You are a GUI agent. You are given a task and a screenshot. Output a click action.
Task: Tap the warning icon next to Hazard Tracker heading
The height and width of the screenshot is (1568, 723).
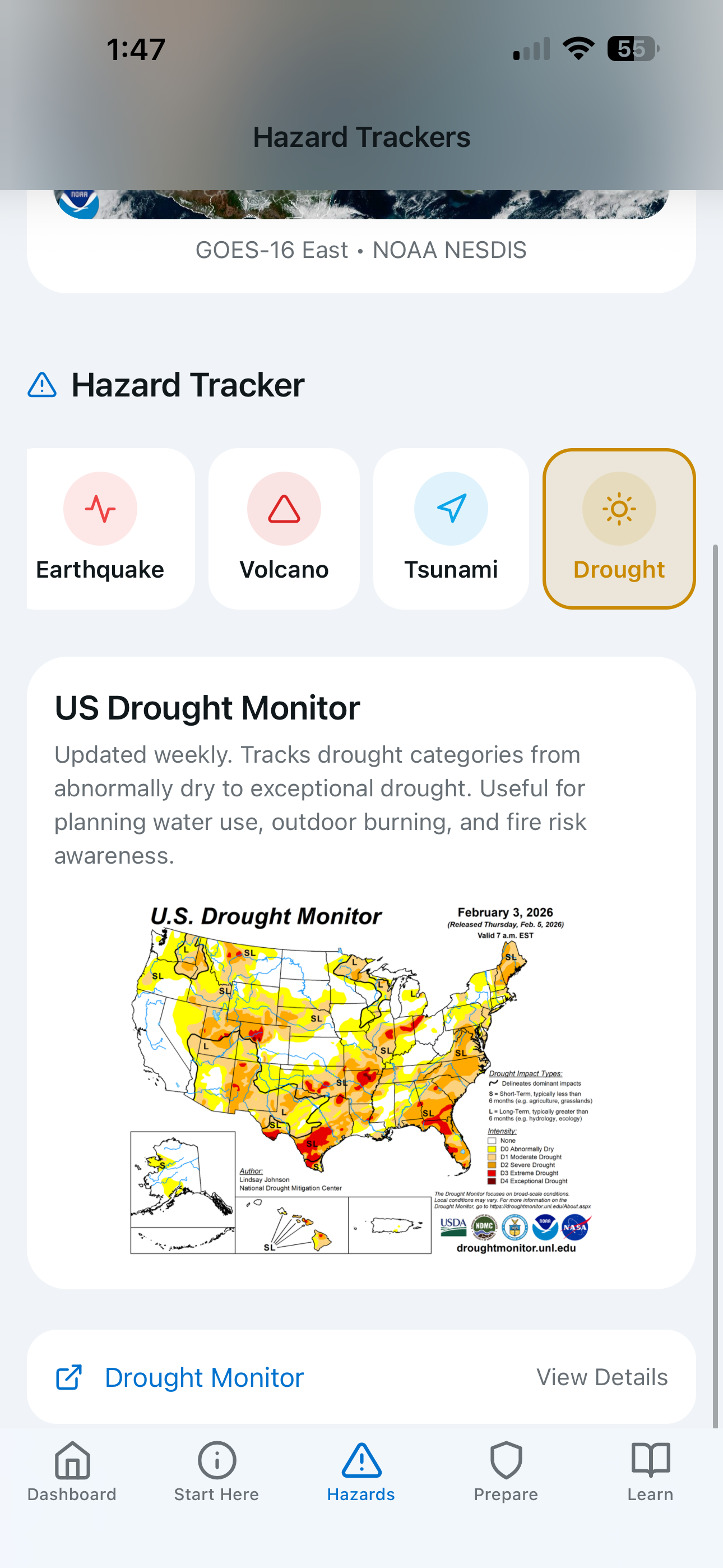41,384
